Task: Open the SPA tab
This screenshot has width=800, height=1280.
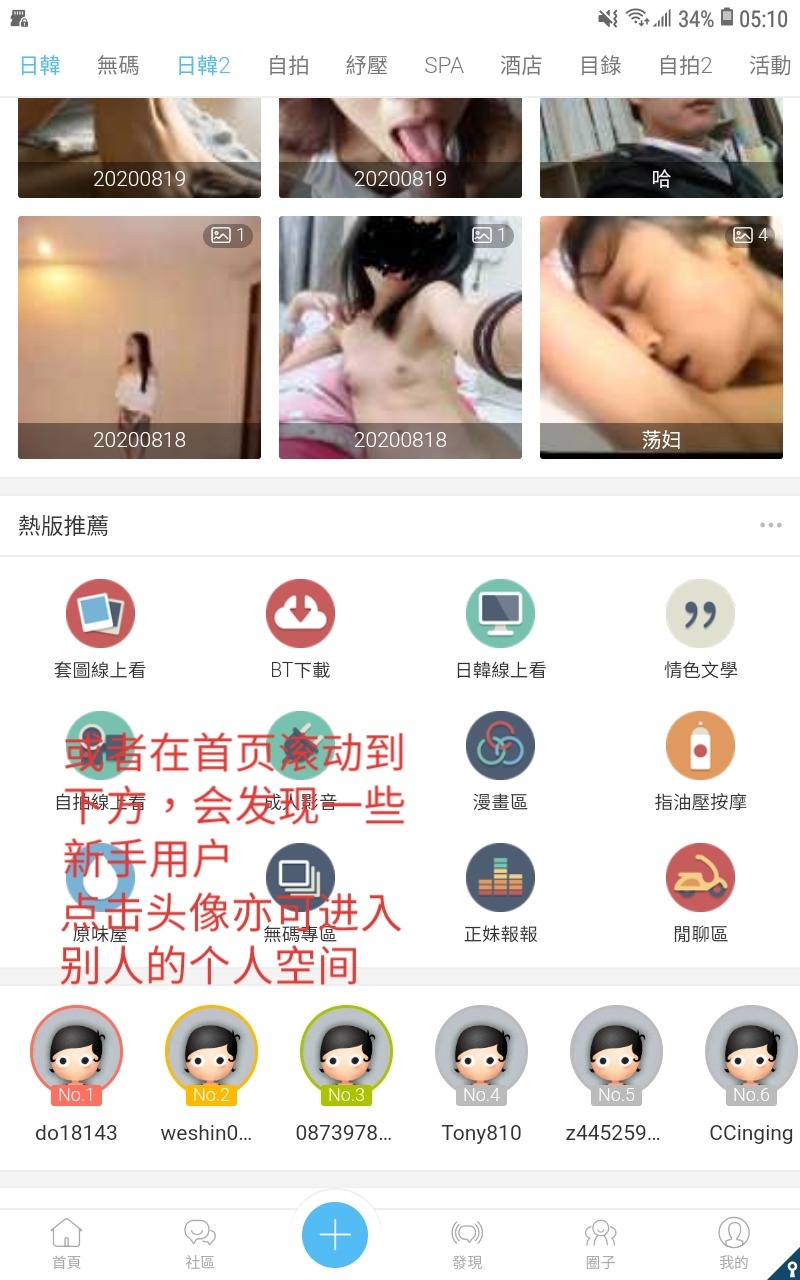Action: coord(443,66)
